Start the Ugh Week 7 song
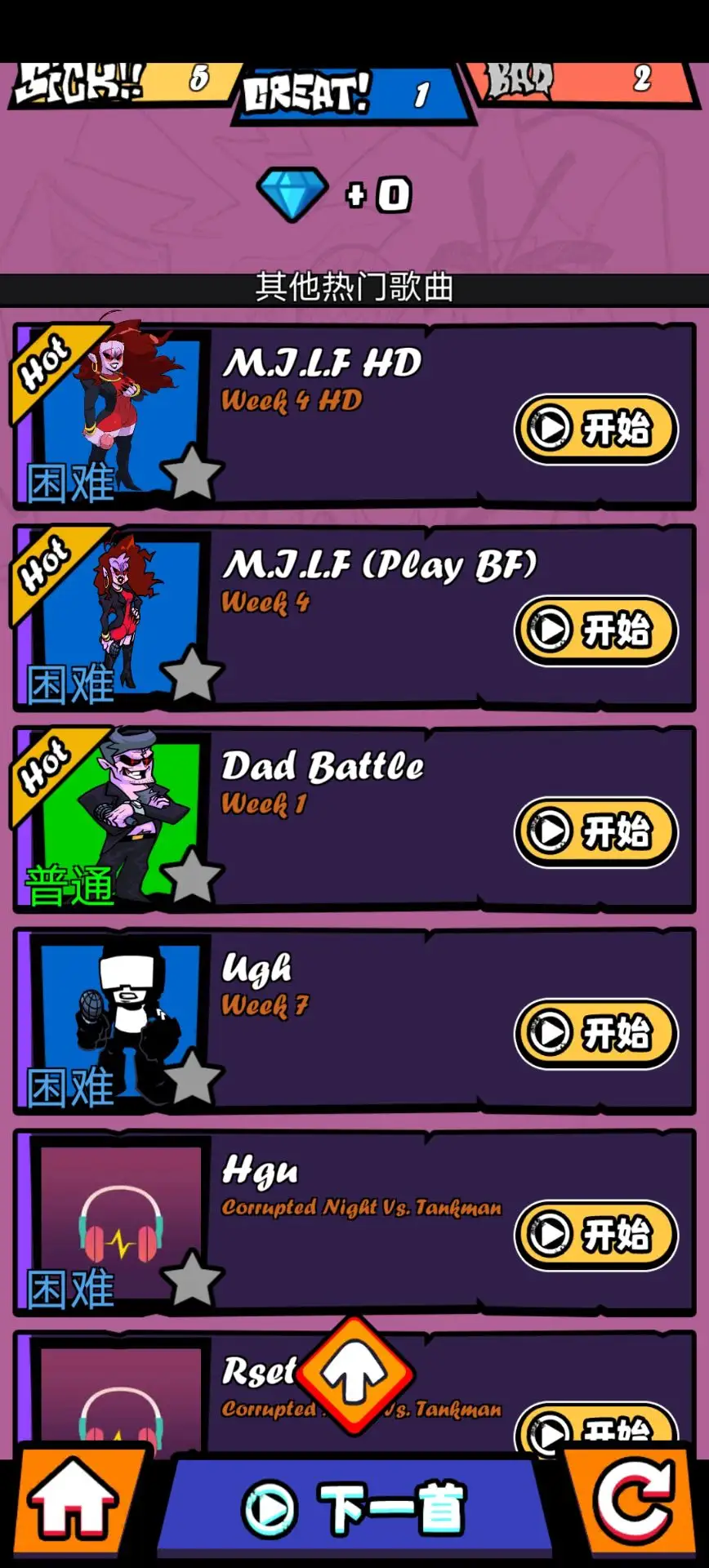 595,1033
